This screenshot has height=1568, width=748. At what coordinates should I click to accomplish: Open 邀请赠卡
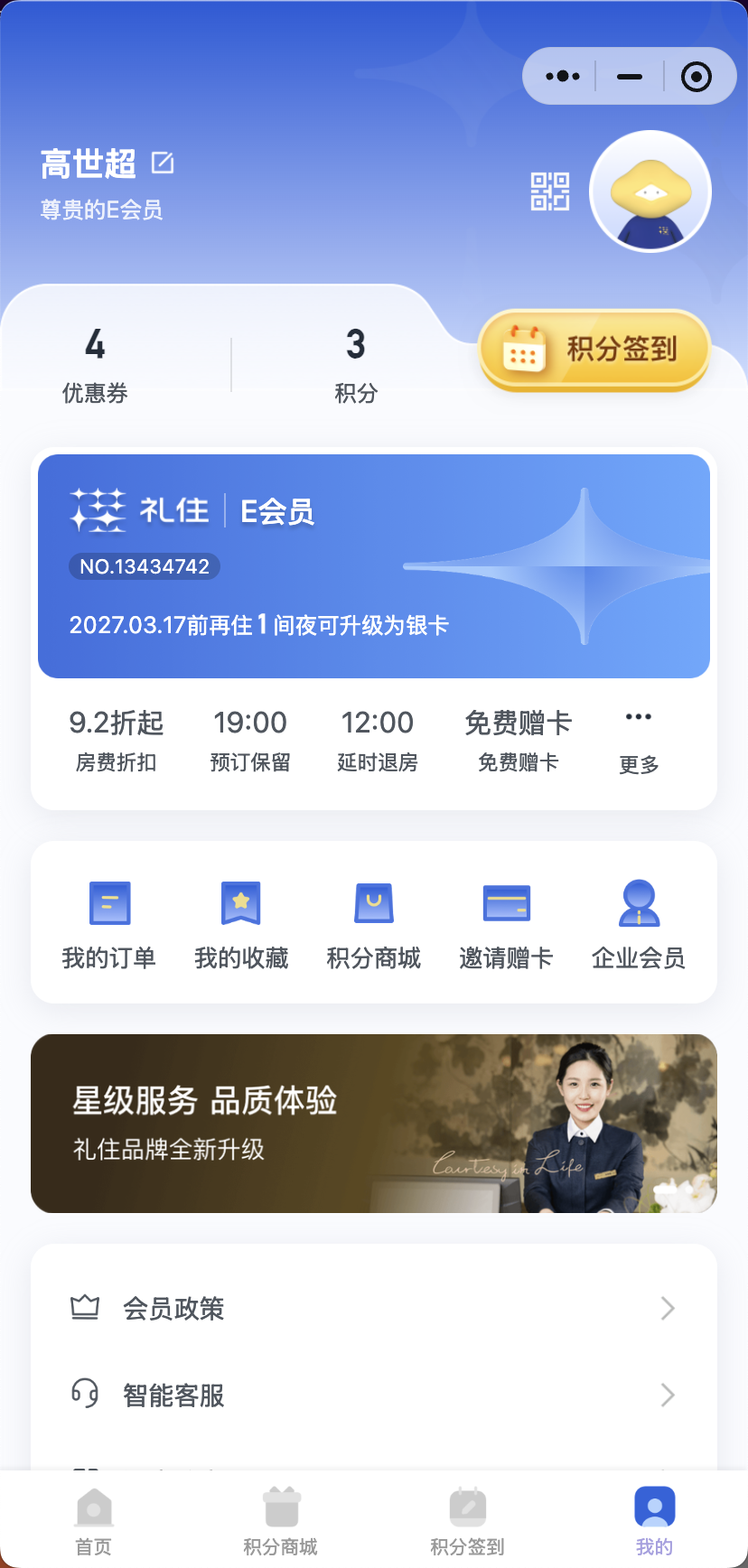click(506, 923)
